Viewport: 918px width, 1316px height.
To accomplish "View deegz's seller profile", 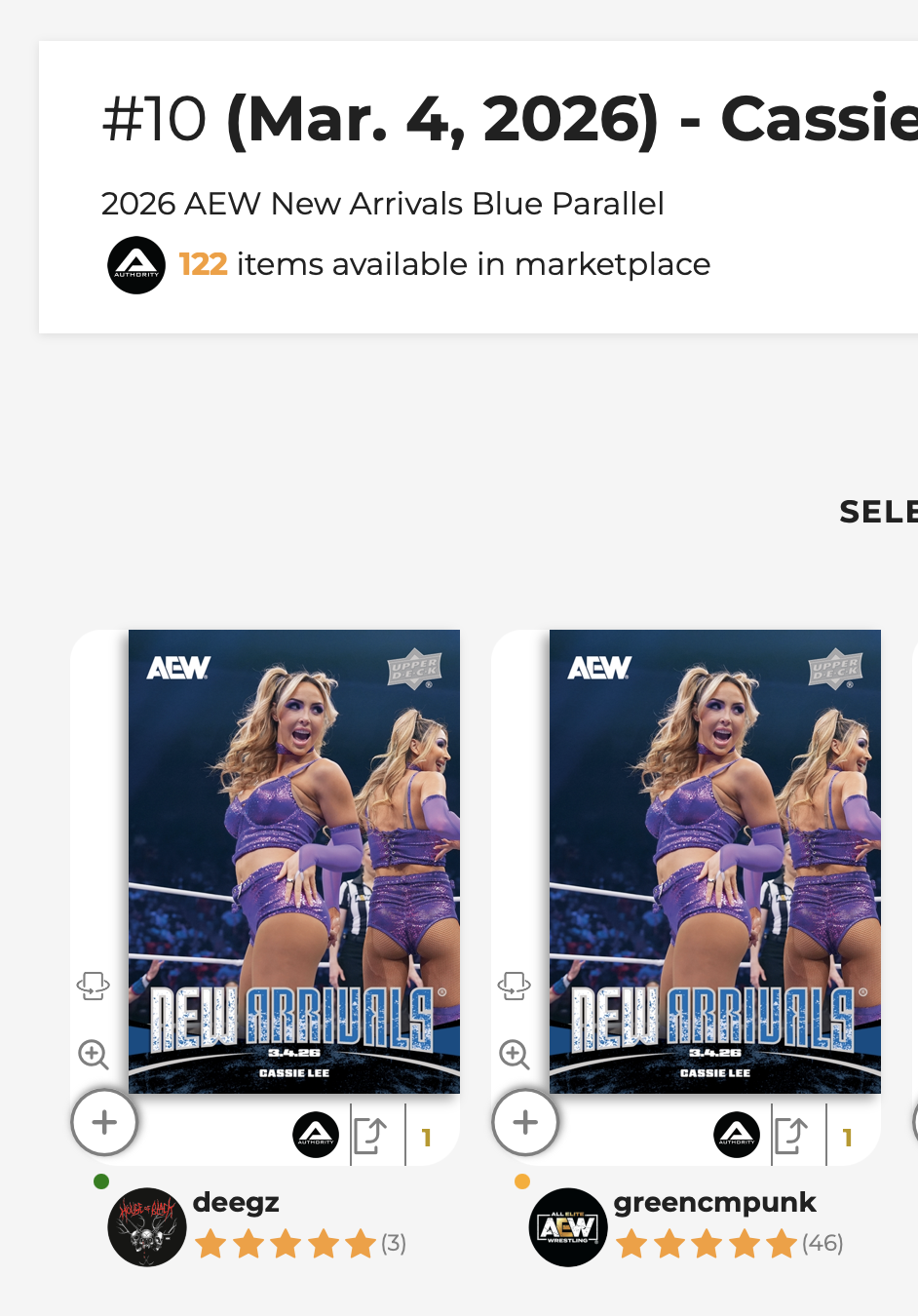I will coord(236,1203).
